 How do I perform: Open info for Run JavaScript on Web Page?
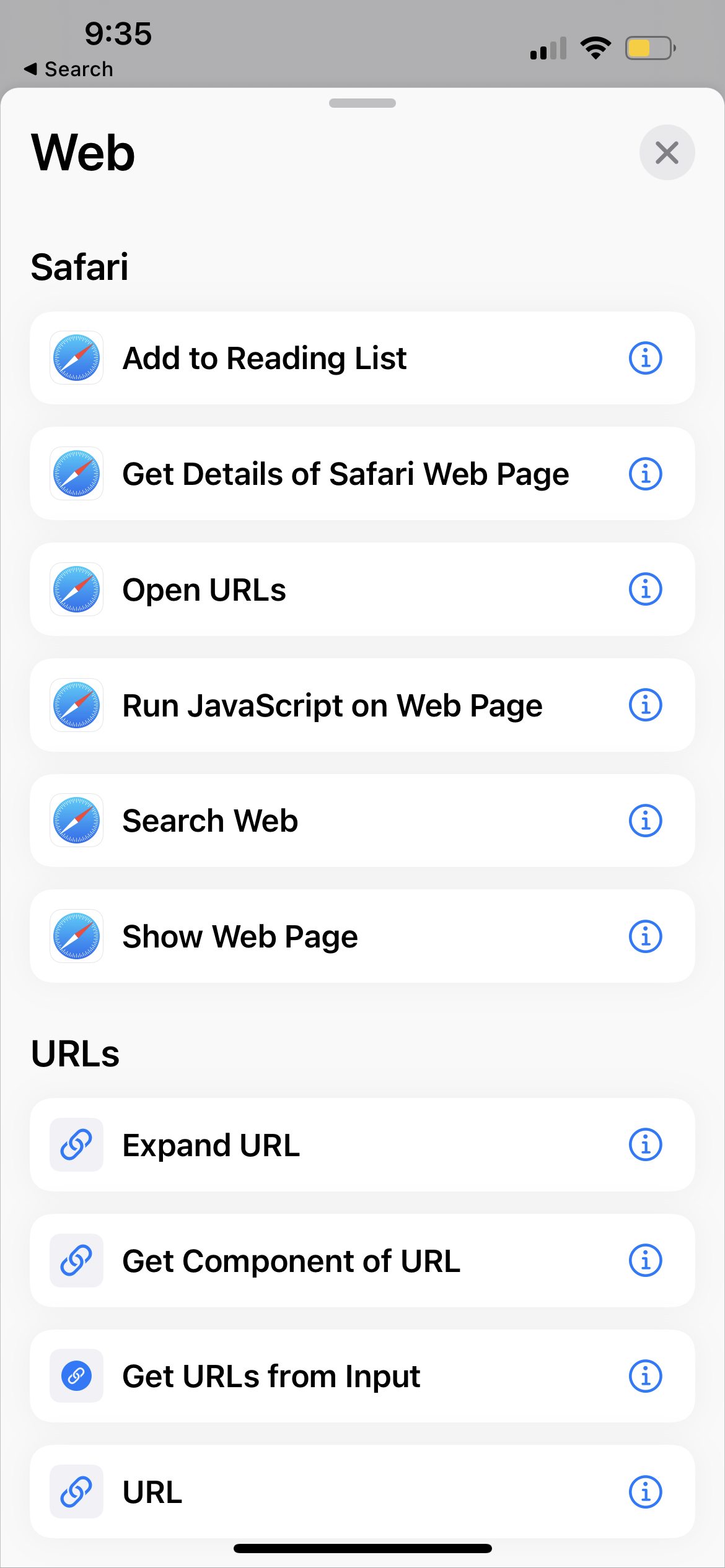pos(645,705)
